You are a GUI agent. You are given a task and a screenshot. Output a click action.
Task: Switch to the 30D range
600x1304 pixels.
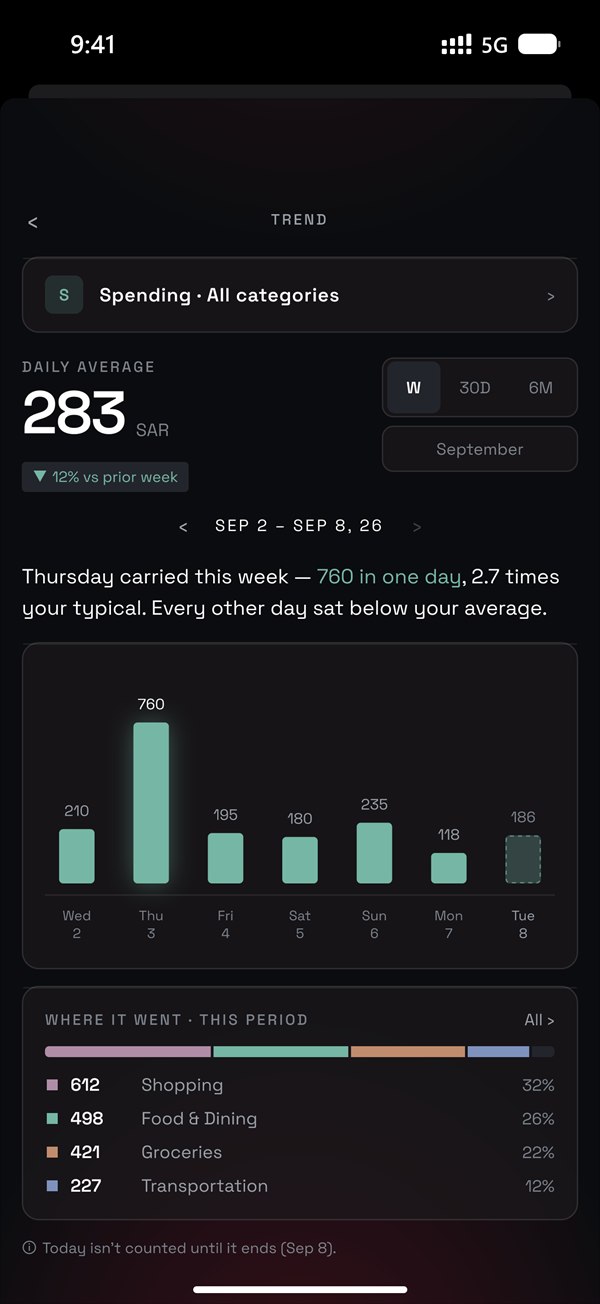475,388
